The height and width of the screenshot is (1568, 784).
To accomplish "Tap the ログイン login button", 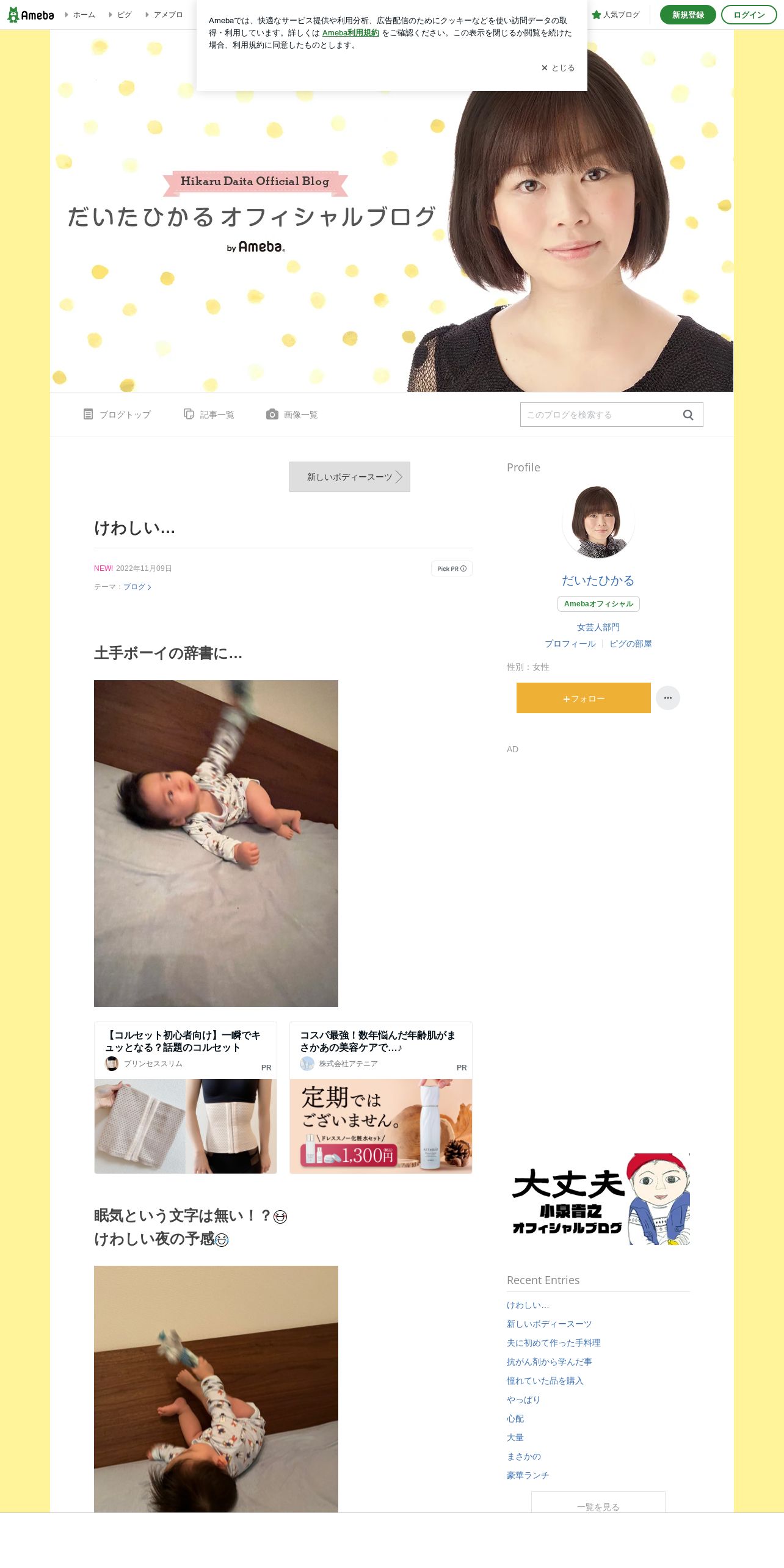I will pyautogui.click(x=749, y=15).
